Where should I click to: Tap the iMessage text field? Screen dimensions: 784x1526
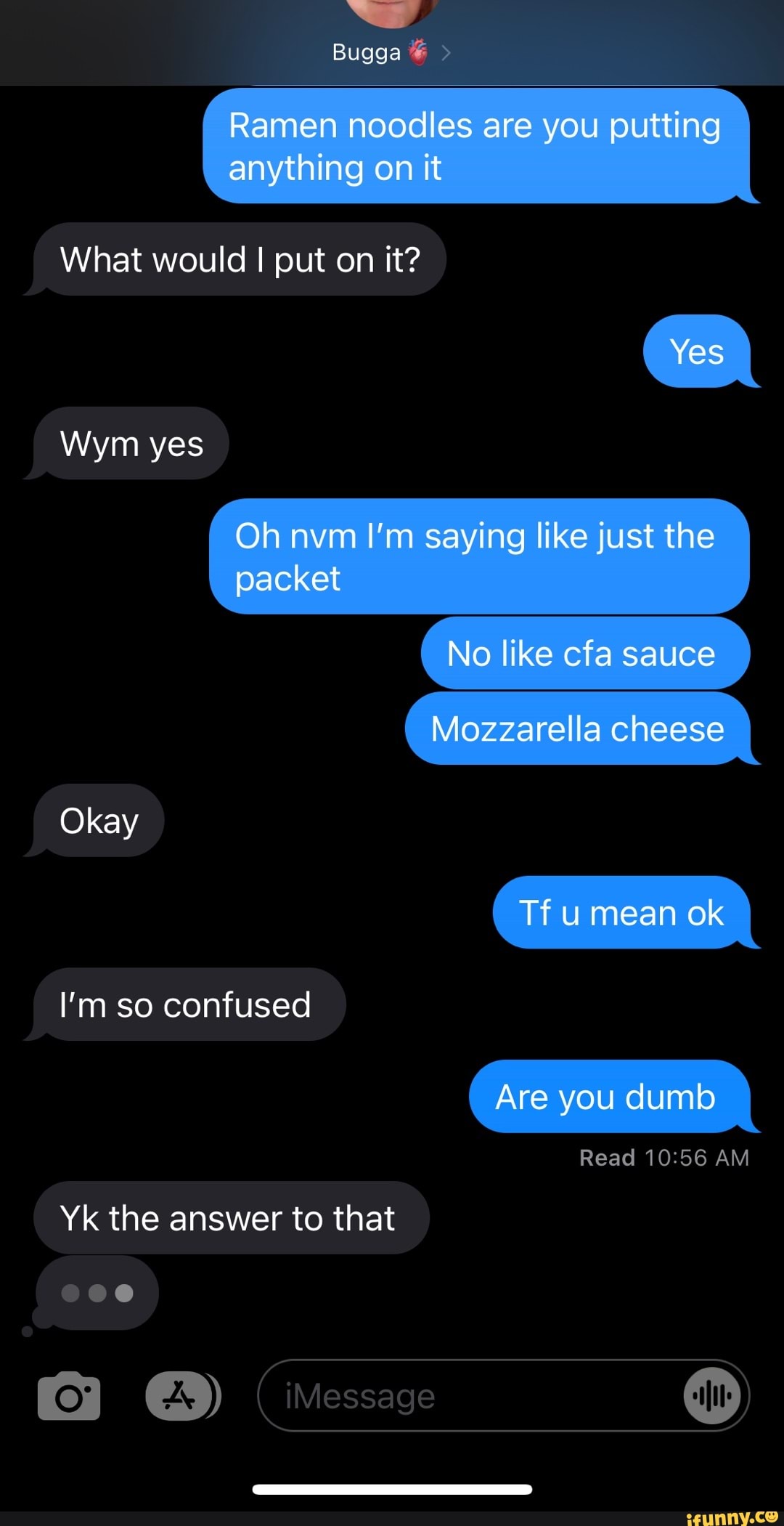pyautogui.click(x=465, y=1396)
